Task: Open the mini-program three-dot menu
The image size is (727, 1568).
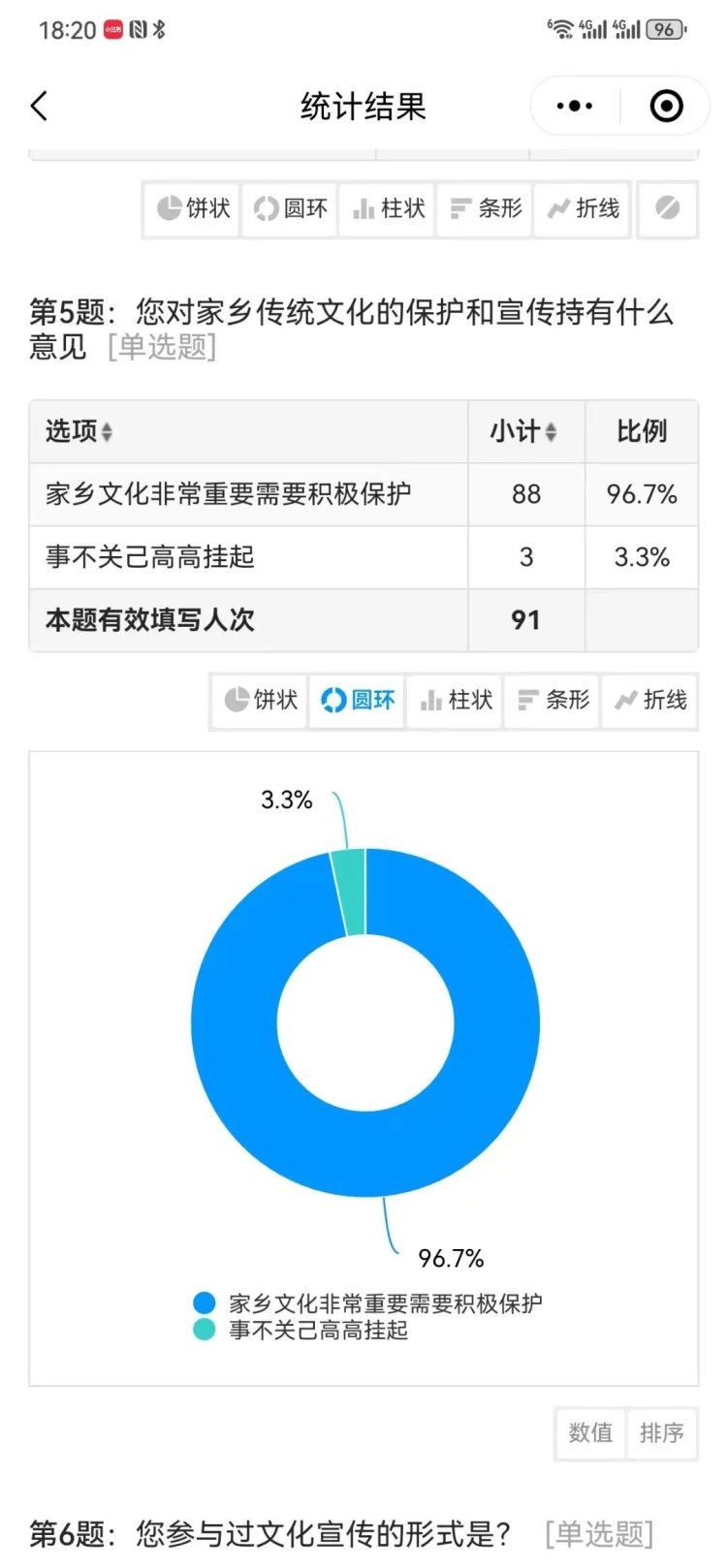Action: [574, 106]
